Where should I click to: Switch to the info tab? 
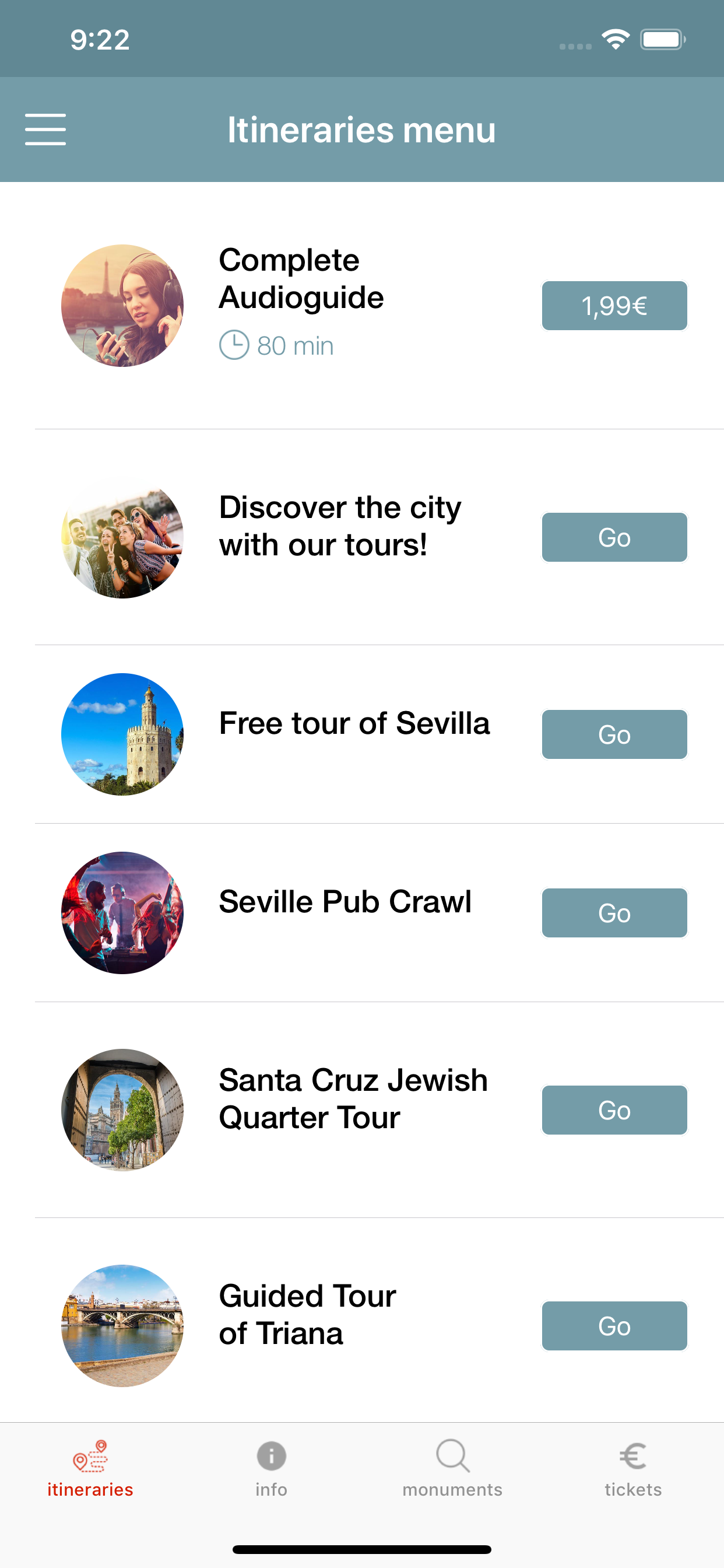click(x=271, y=1468)
